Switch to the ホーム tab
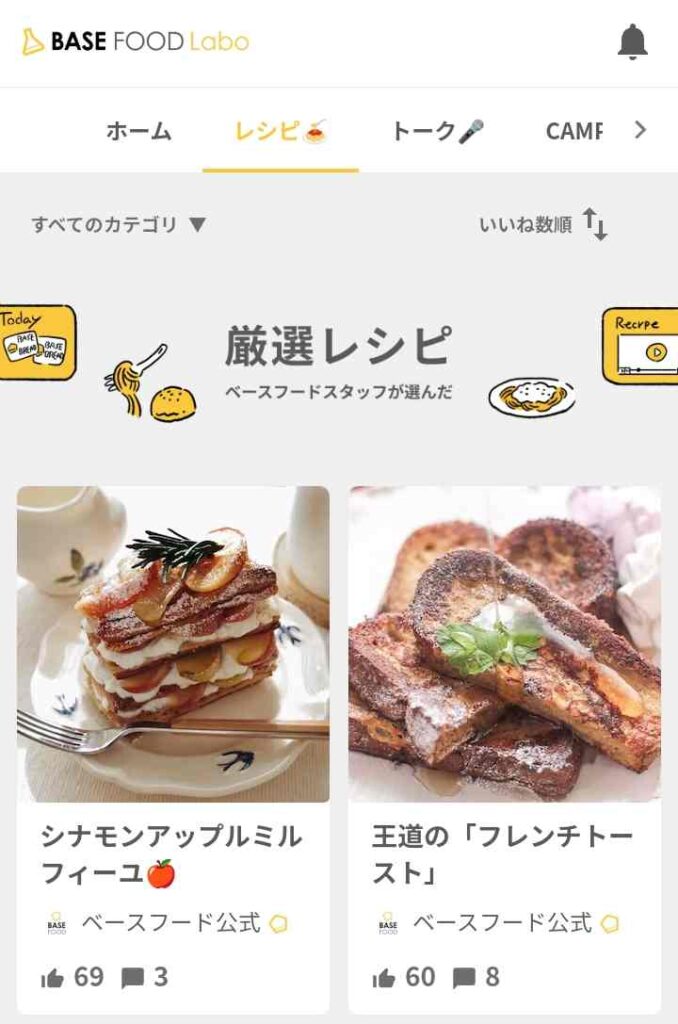This screenshot has height=1024, width=678. [x=139, y=131]
